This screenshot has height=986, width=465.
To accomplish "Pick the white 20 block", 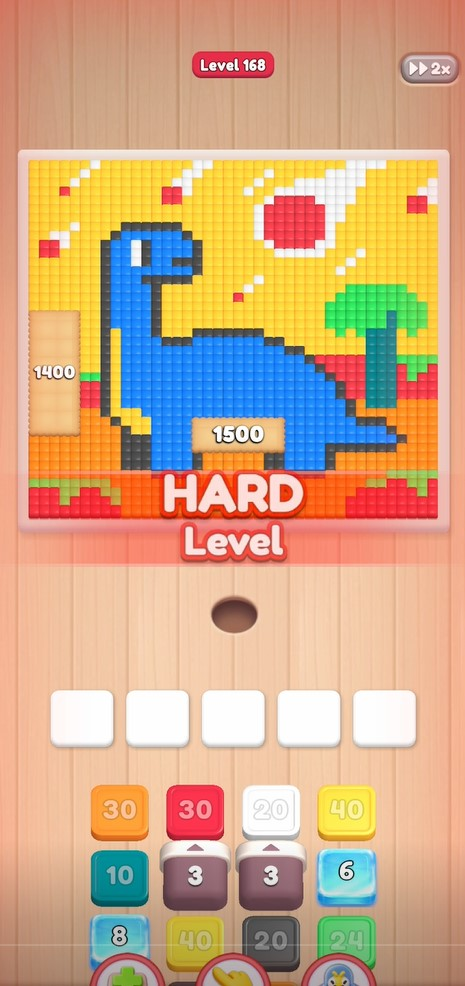I will click(271, 812).
